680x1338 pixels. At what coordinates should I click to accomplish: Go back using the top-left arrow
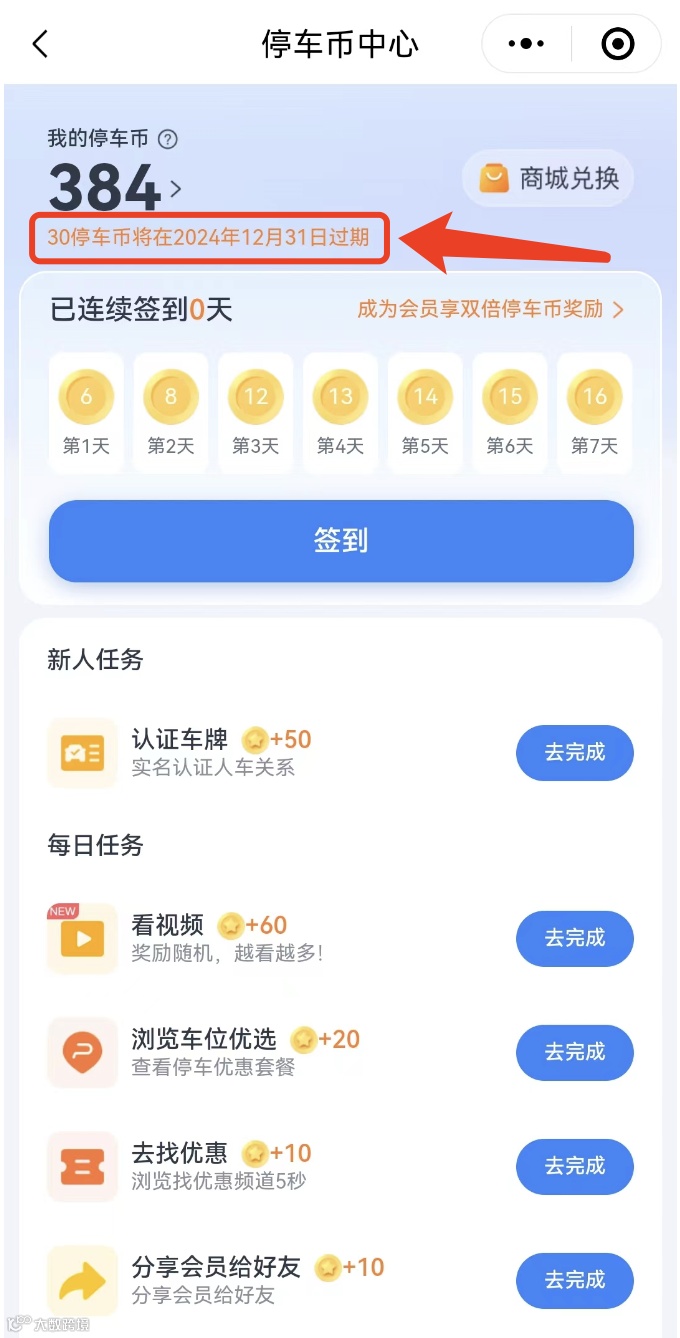pyautogui.click(x=40, y=44)
